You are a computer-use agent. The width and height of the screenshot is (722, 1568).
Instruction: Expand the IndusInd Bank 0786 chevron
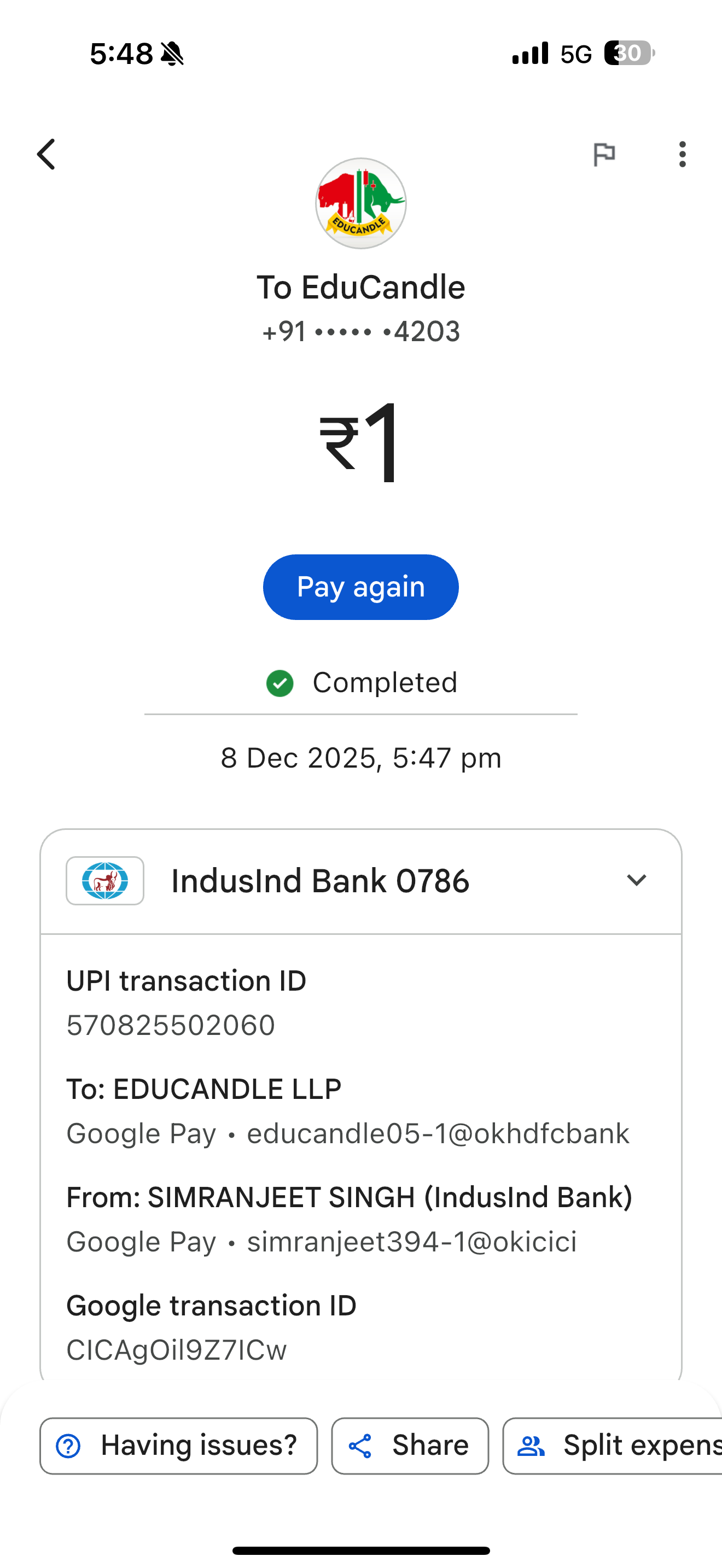coord(636,880)
